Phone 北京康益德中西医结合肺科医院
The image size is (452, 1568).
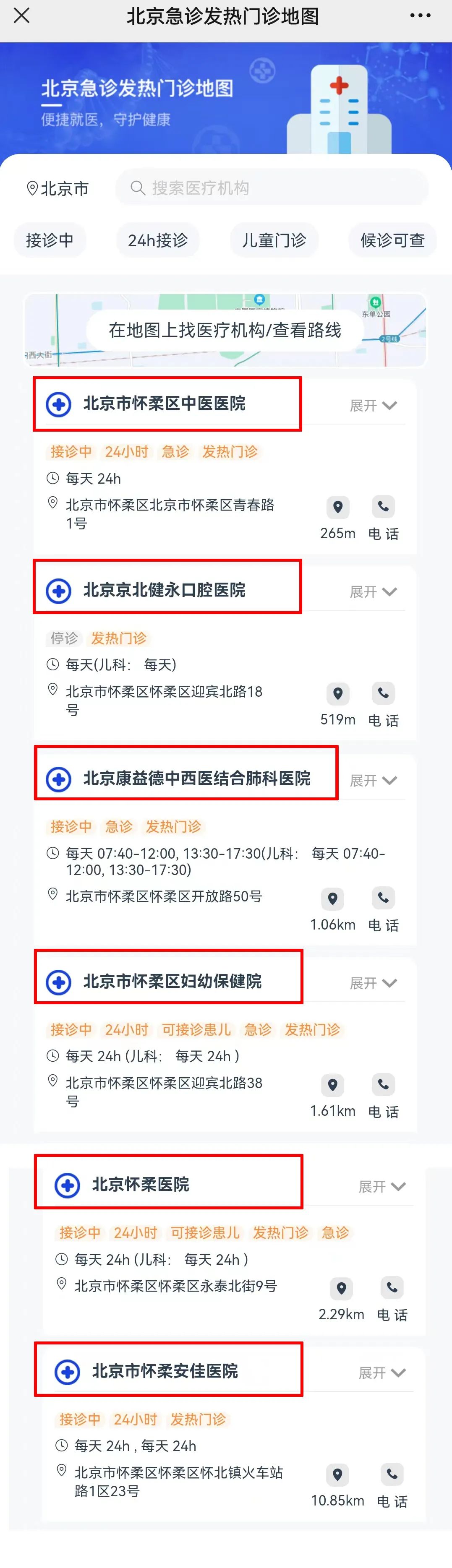tap(383, 909)
